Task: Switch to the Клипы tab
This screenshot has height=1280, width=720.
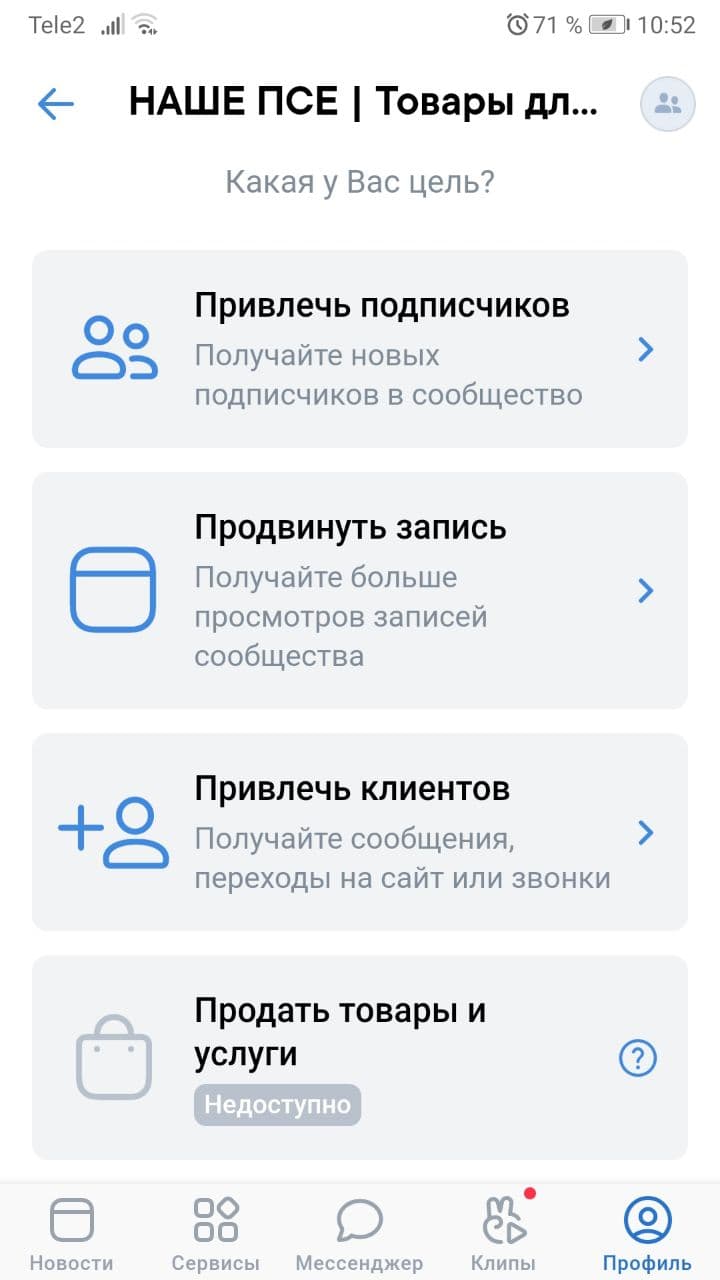Action: [504, 1233]
